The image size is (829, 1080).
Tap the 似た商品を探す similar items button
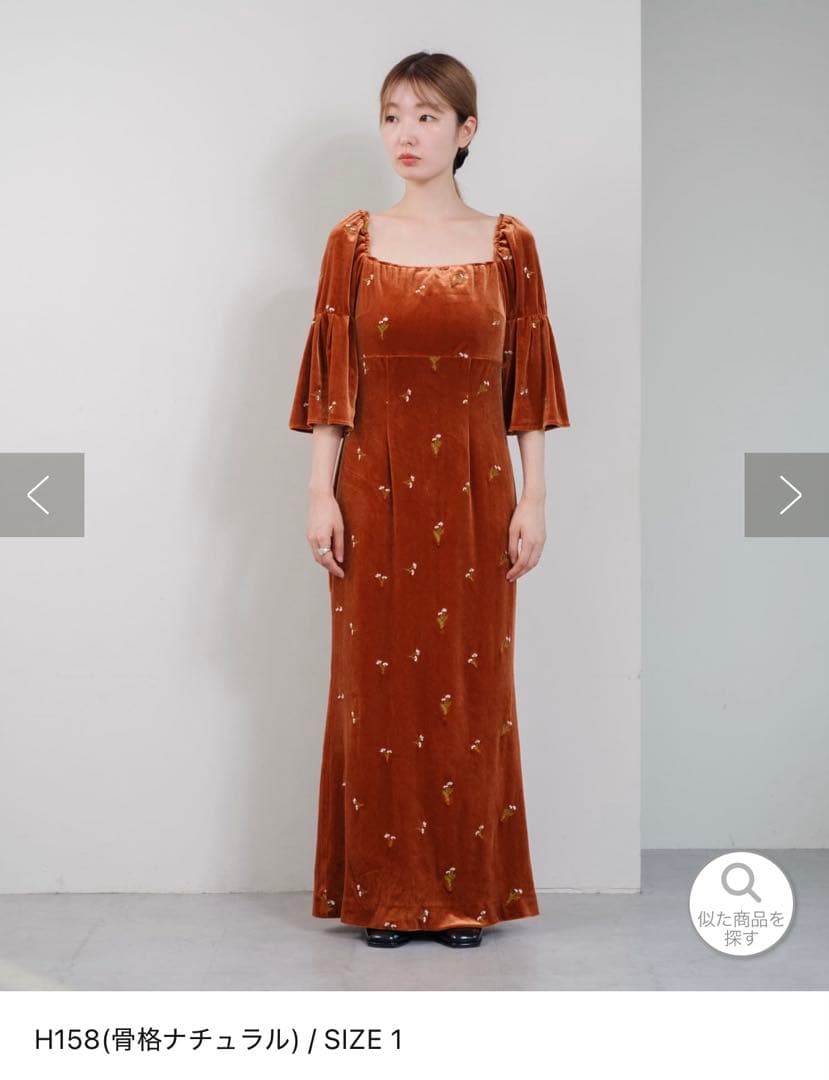[741, 904]
